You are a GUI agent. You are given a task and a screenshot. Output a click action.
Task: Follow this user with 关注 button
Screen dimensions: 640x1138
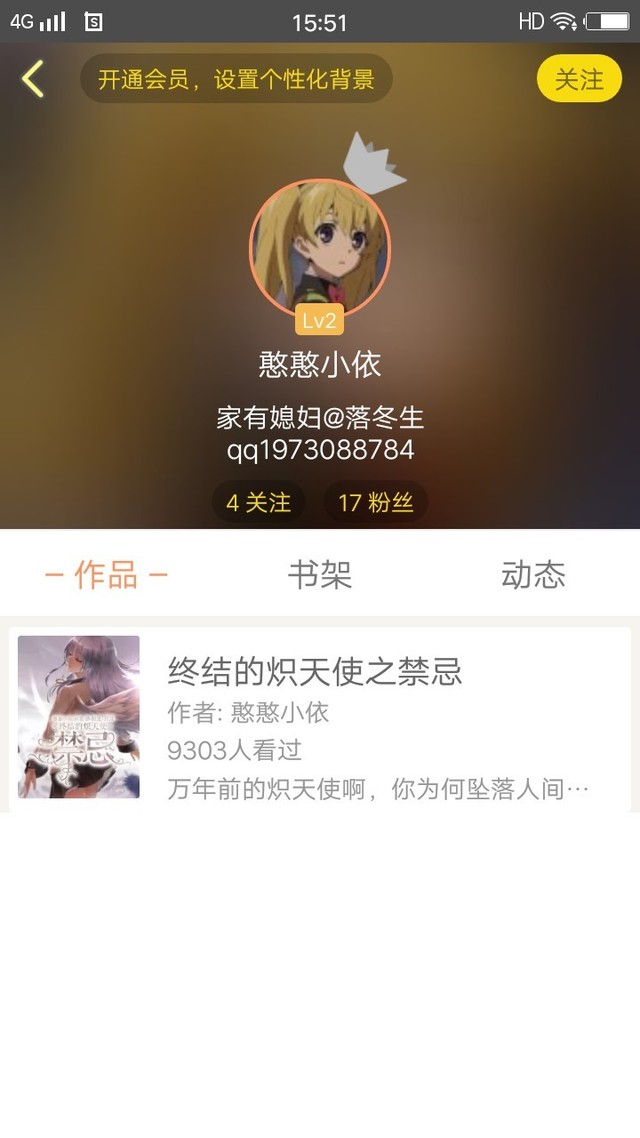point(579,79)
